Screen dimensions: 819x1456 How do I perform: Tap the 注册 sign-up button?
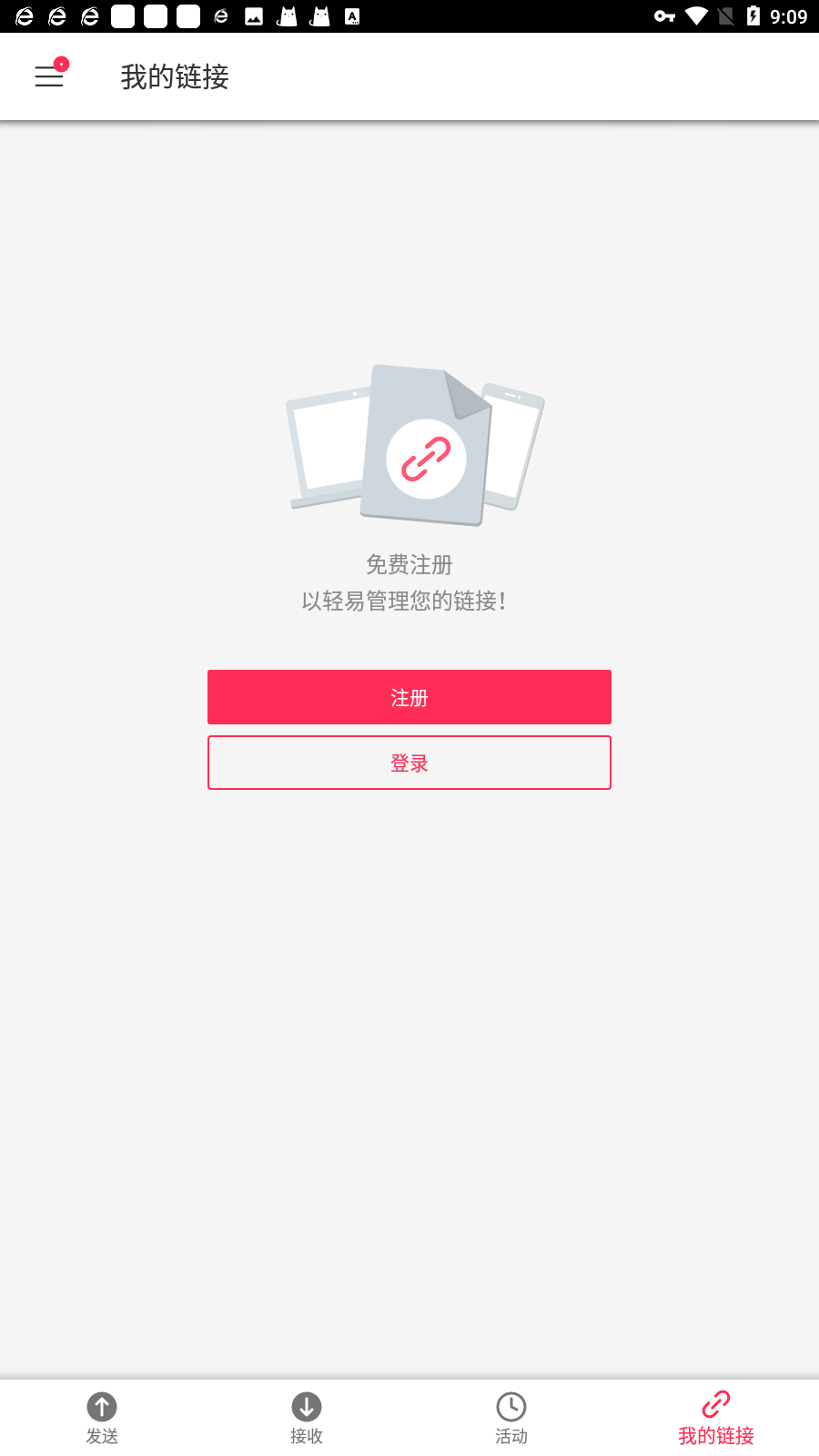409,697
